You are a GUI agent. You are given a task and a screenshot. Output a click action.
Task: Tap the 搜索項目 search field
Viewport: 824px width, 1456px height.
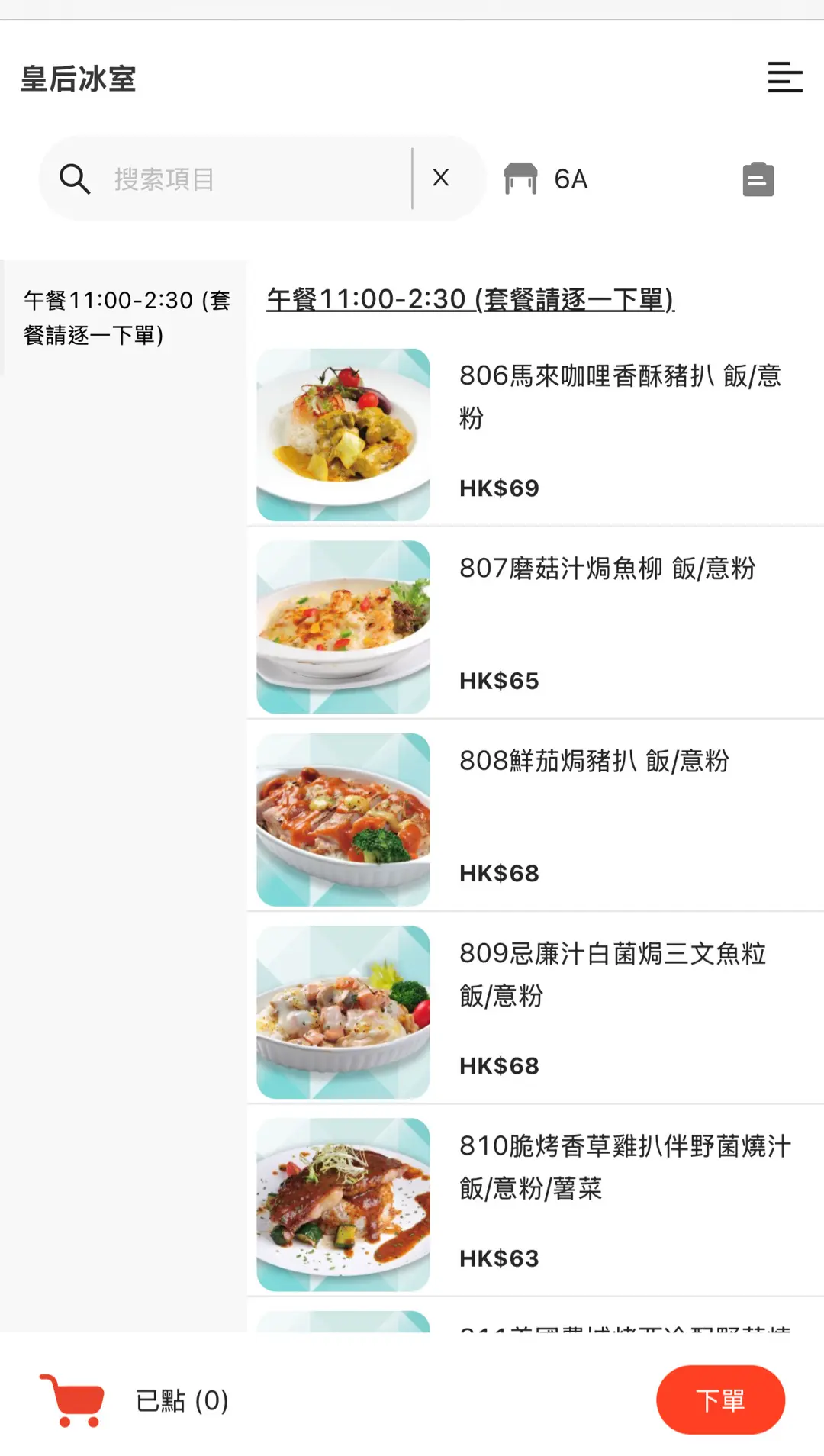[x=252, y=179]
